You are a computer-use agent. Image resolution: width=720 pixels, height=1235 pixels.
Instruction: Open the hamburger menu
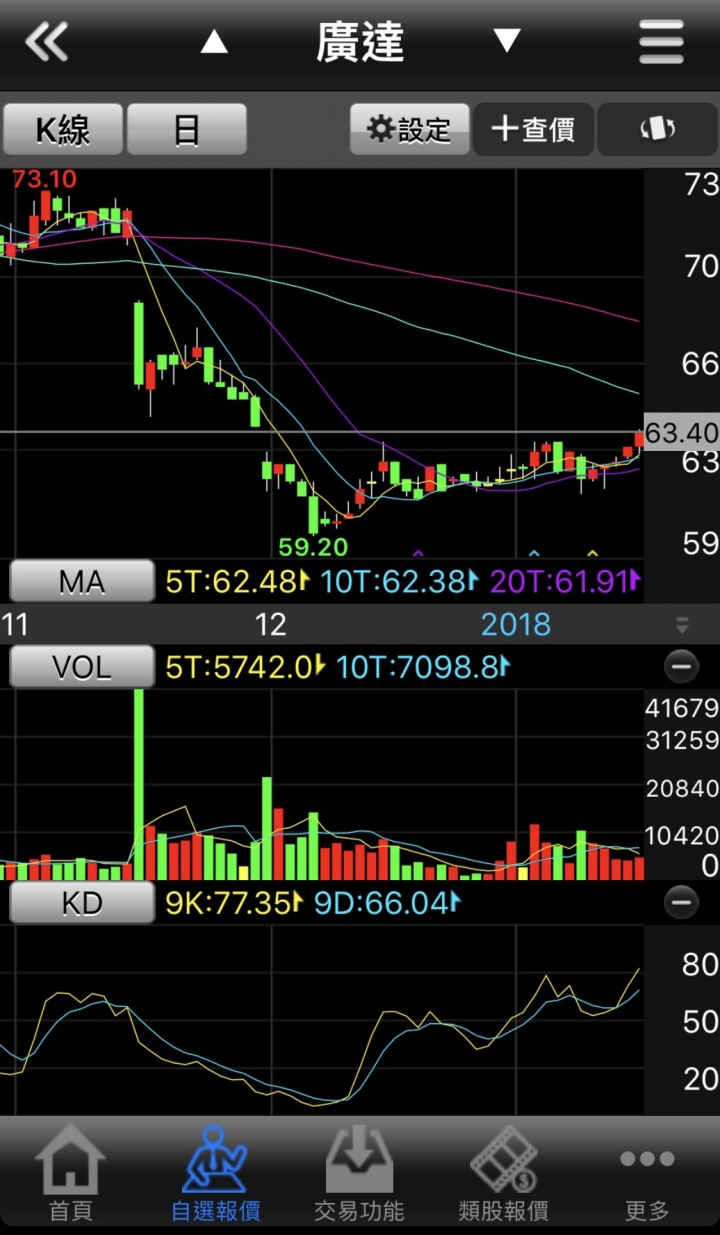pyautogui.click(x=661, y=42)
